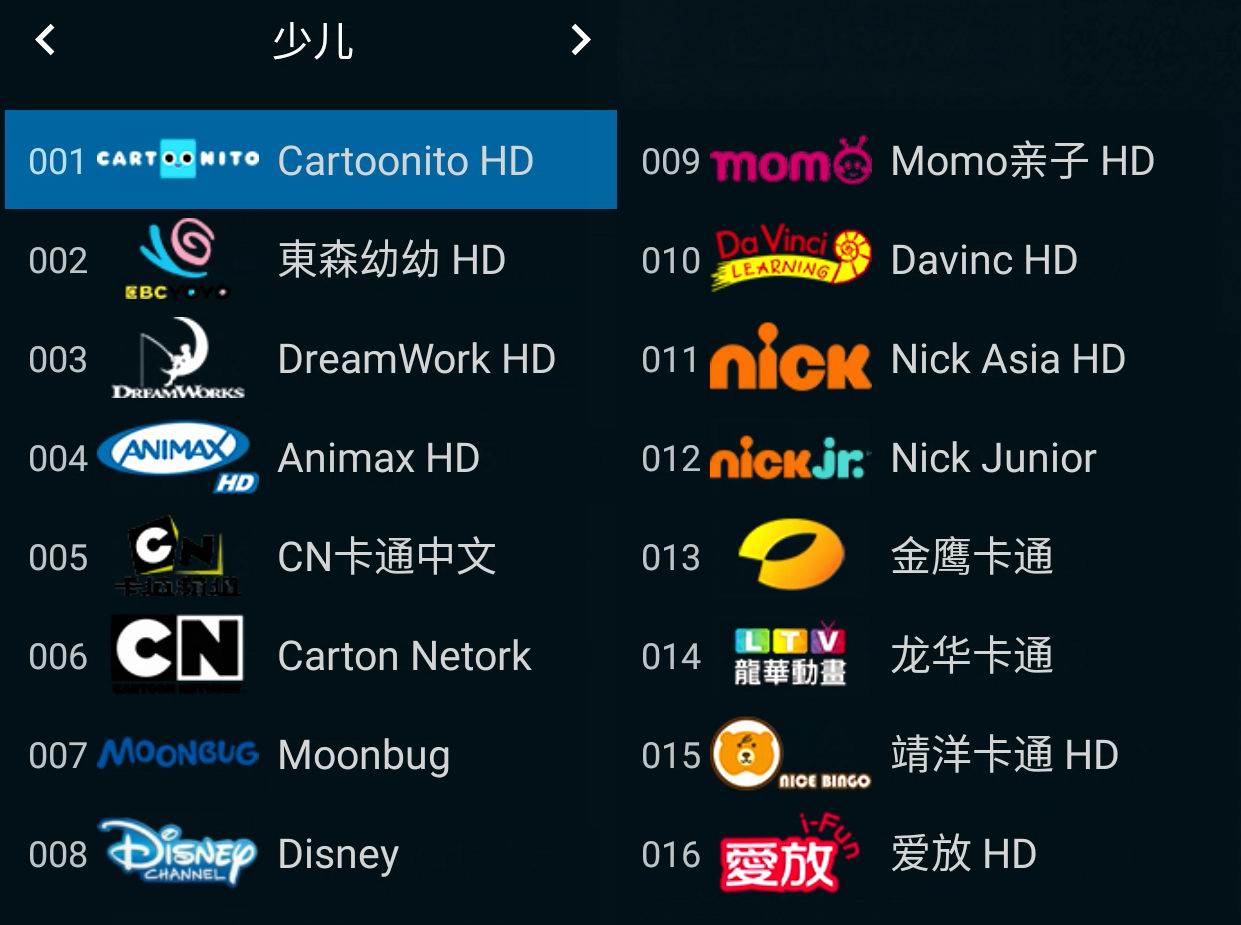Select channel 005 CN卡通中文
Viewport: 1241px width, 925px height.
click(x=310, y=557)
